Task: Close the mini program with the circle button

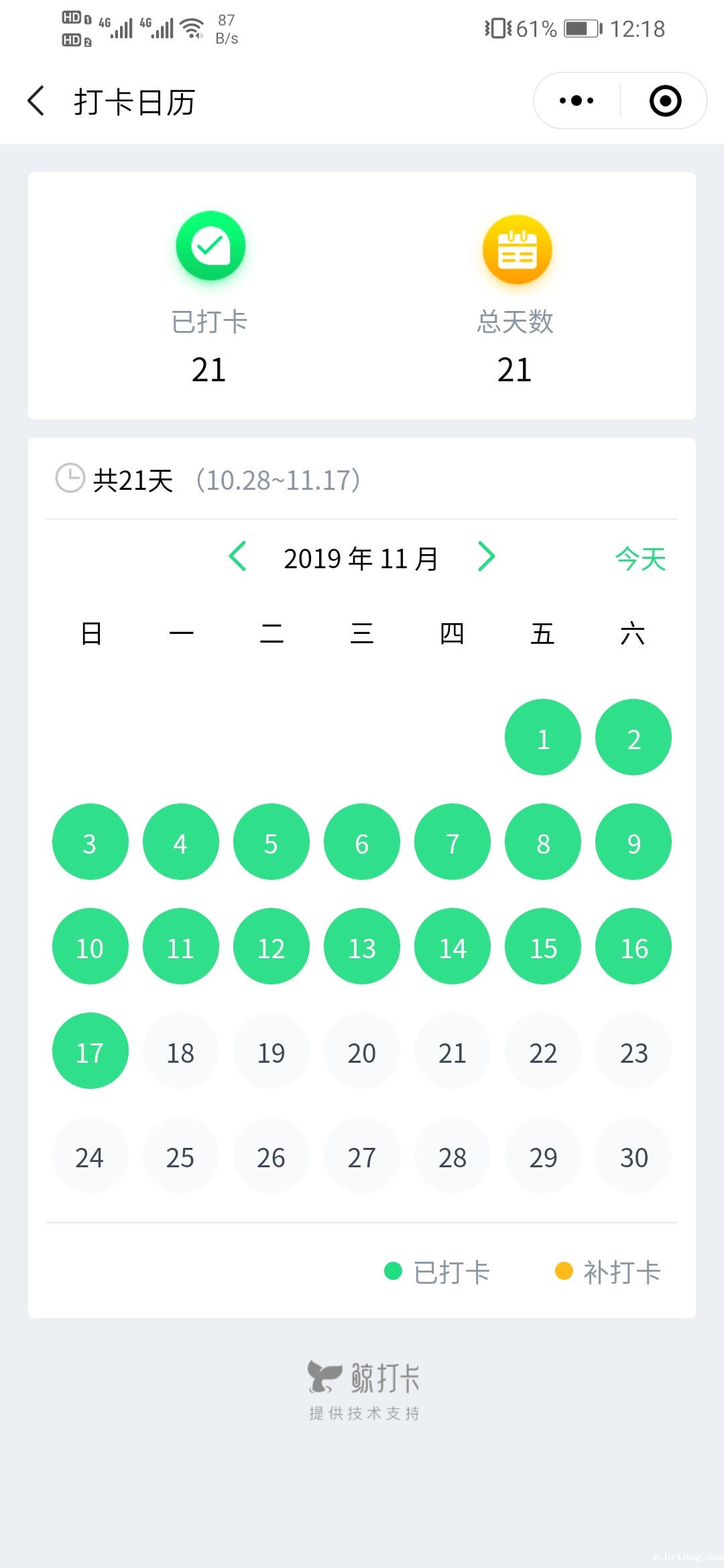Action: pyautogui.click(x=665, y=101)
